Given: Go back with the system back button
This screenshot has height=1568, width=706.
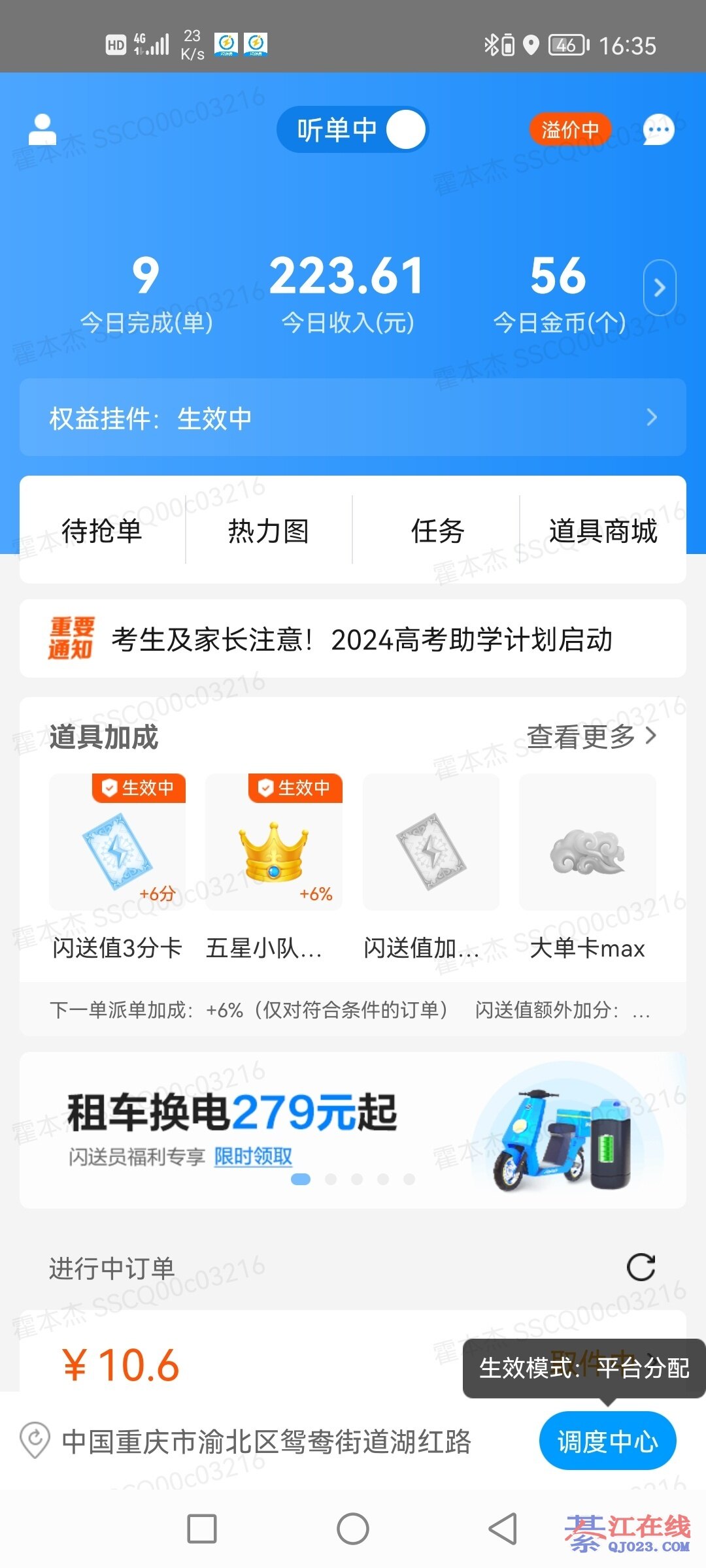Looking at the screenshot, I should click(x=503, y=1529).
